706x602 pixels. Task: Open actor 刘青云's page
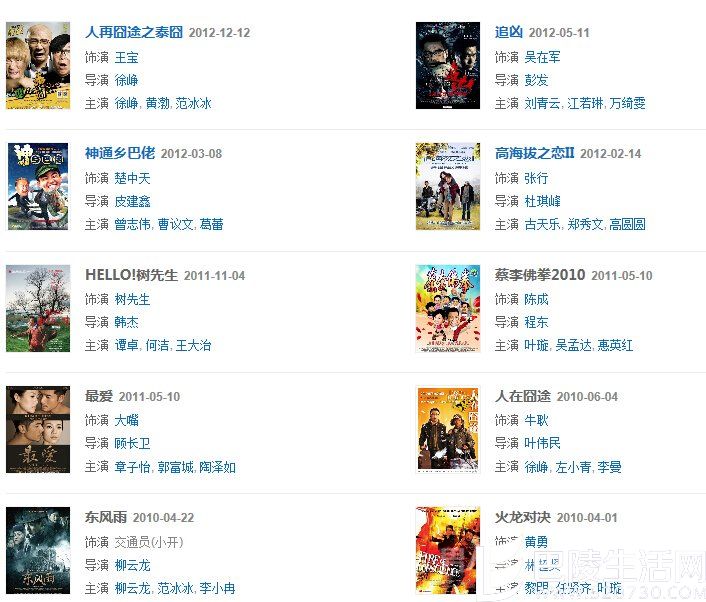[x=542, y=103]
